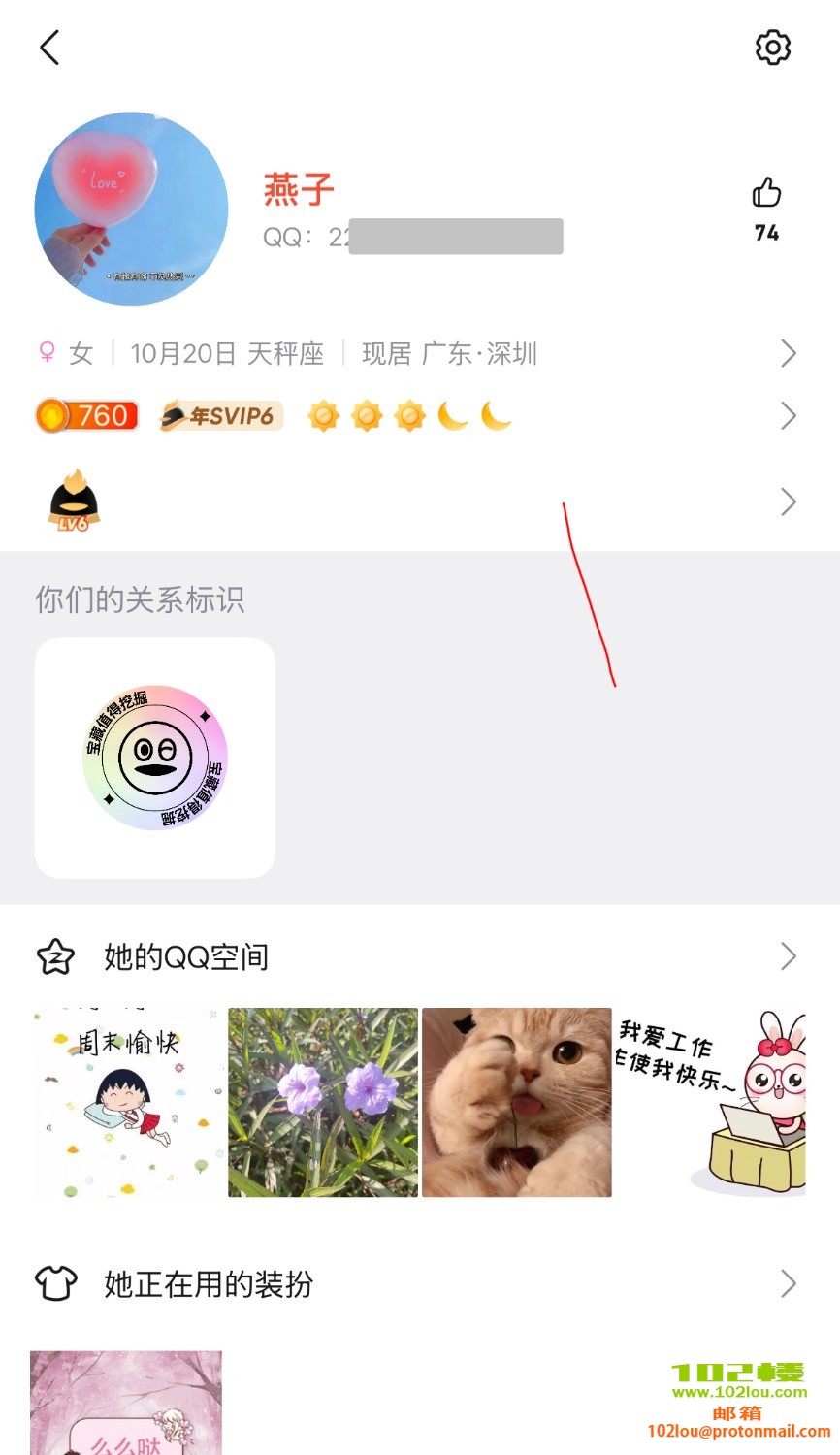Open the settings gear icon
840x1455 pixels.
point(772,47)
